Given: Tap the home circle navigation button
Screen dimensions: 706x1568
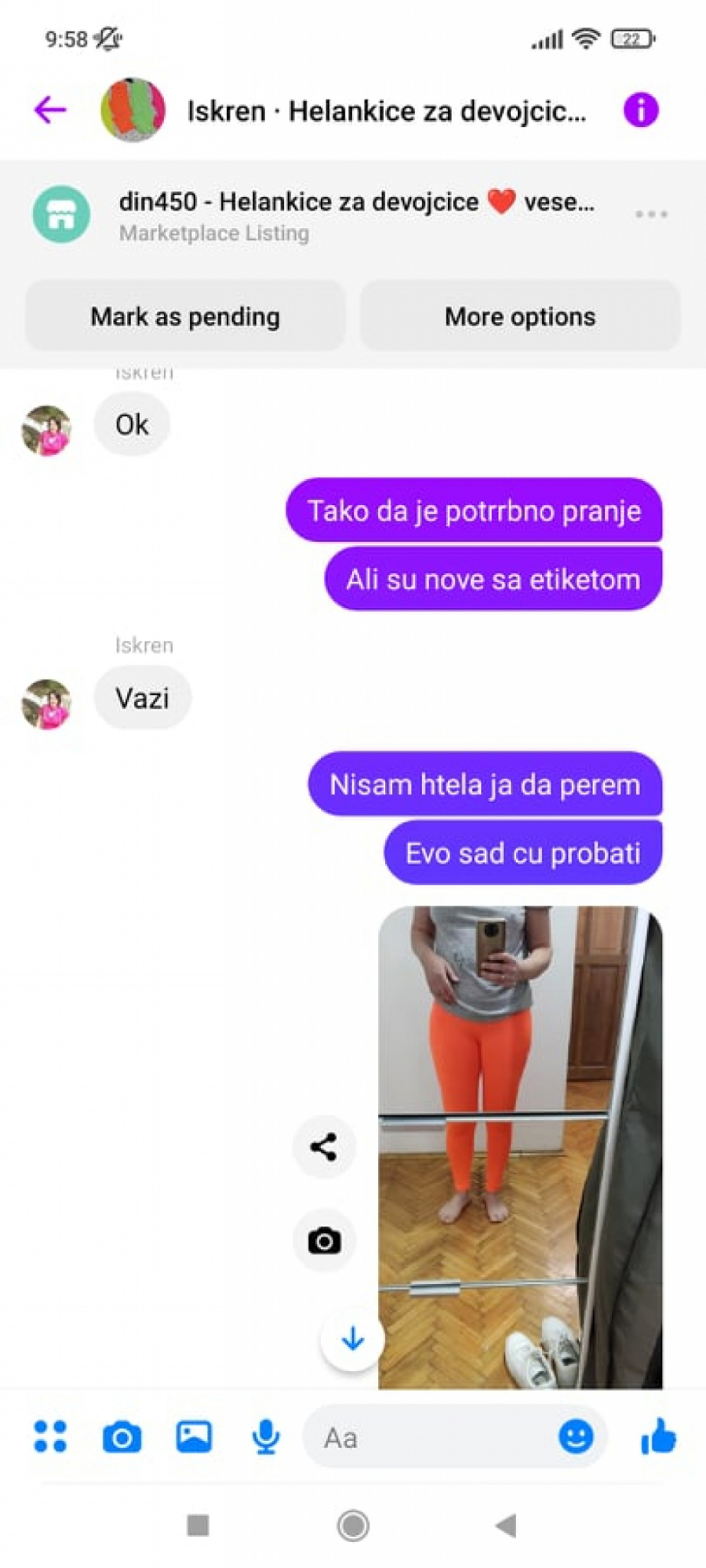Looking at the screenshot, I should [x=353, y=1526].
